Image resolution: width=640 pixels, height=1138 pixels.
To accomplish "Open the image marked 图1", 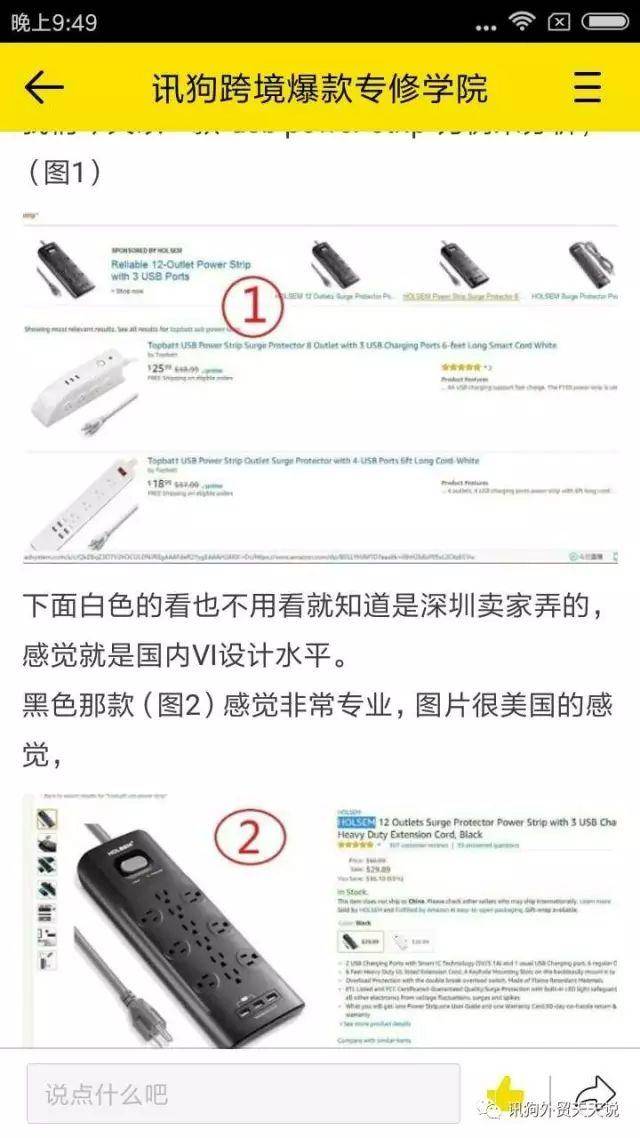I will 320,385.
